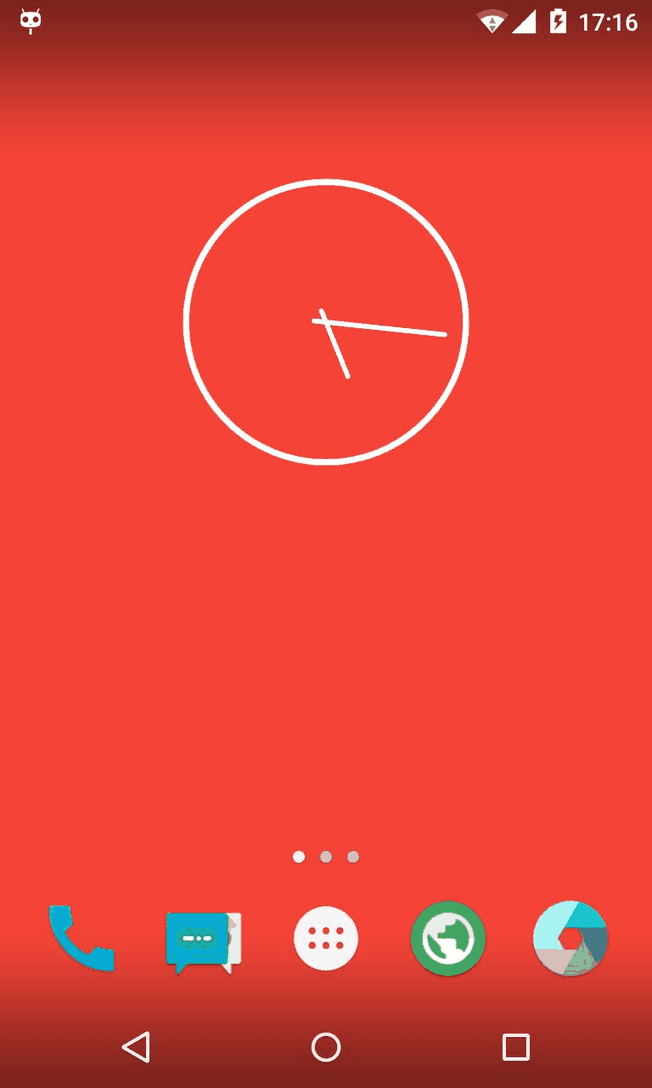Launch the Browser globe app
This screenshot has width=652, height=1088.
click(448, 939)
